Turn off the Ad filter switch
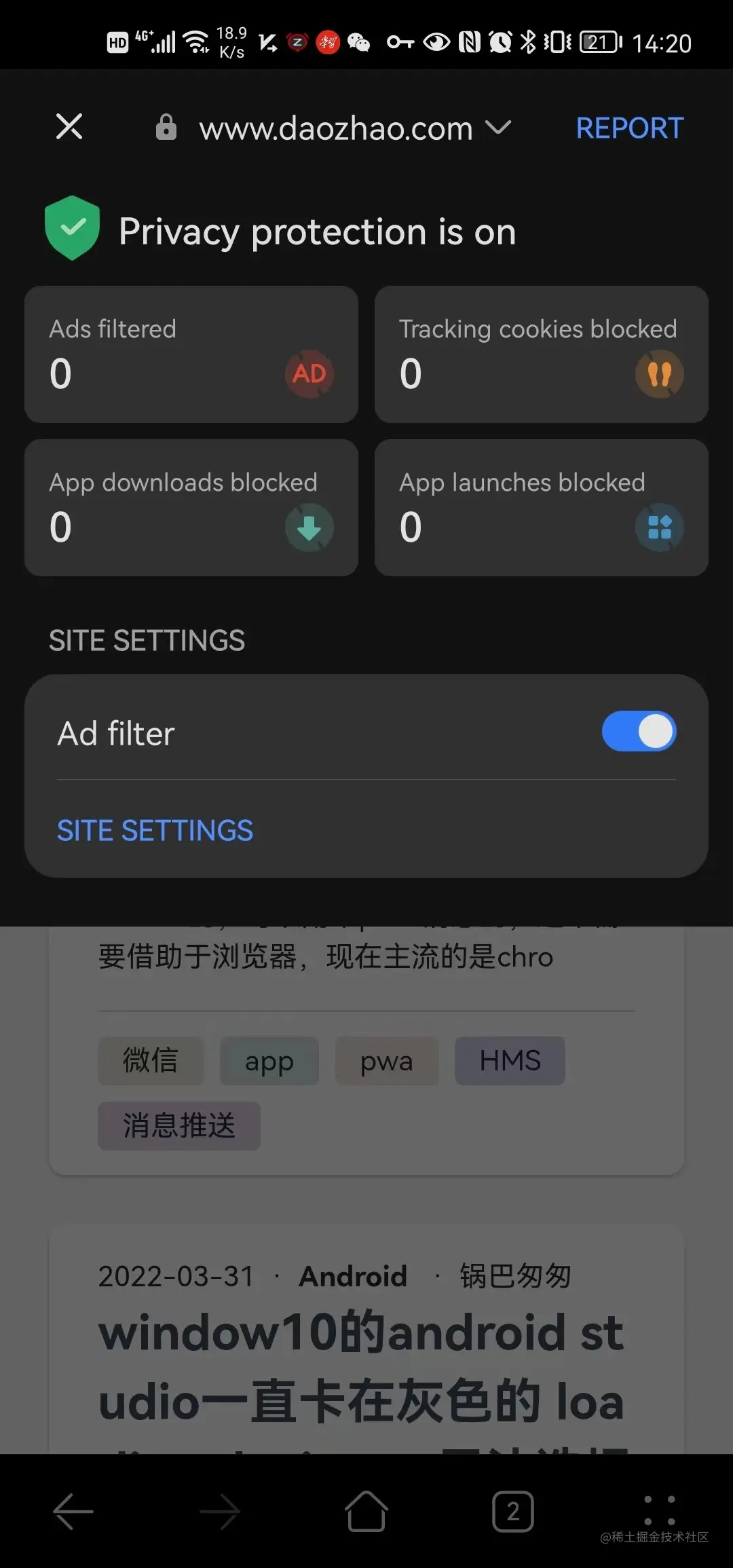 [x=638, y=732]
